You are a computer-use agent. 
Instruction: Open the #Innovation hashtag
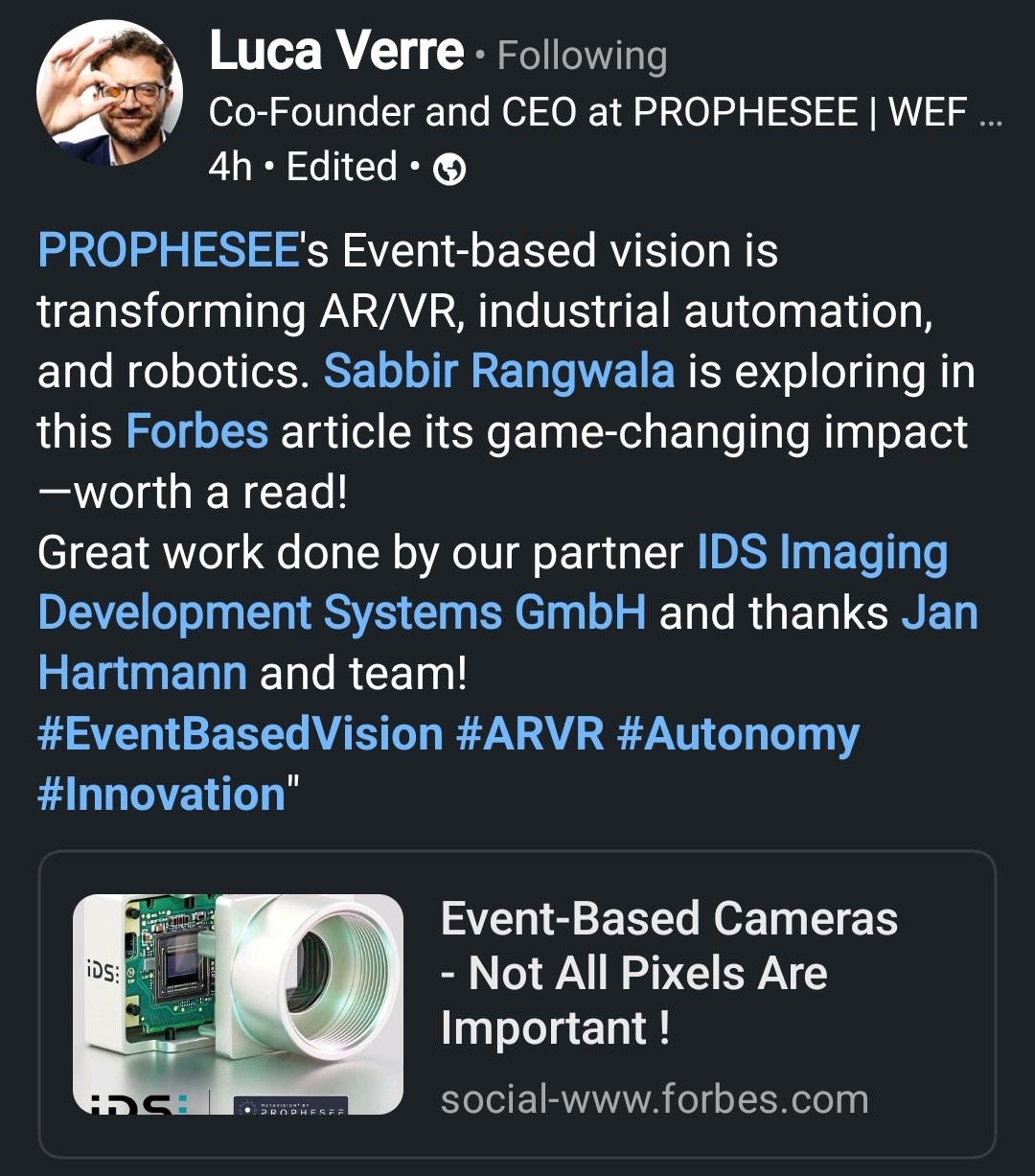161,796
